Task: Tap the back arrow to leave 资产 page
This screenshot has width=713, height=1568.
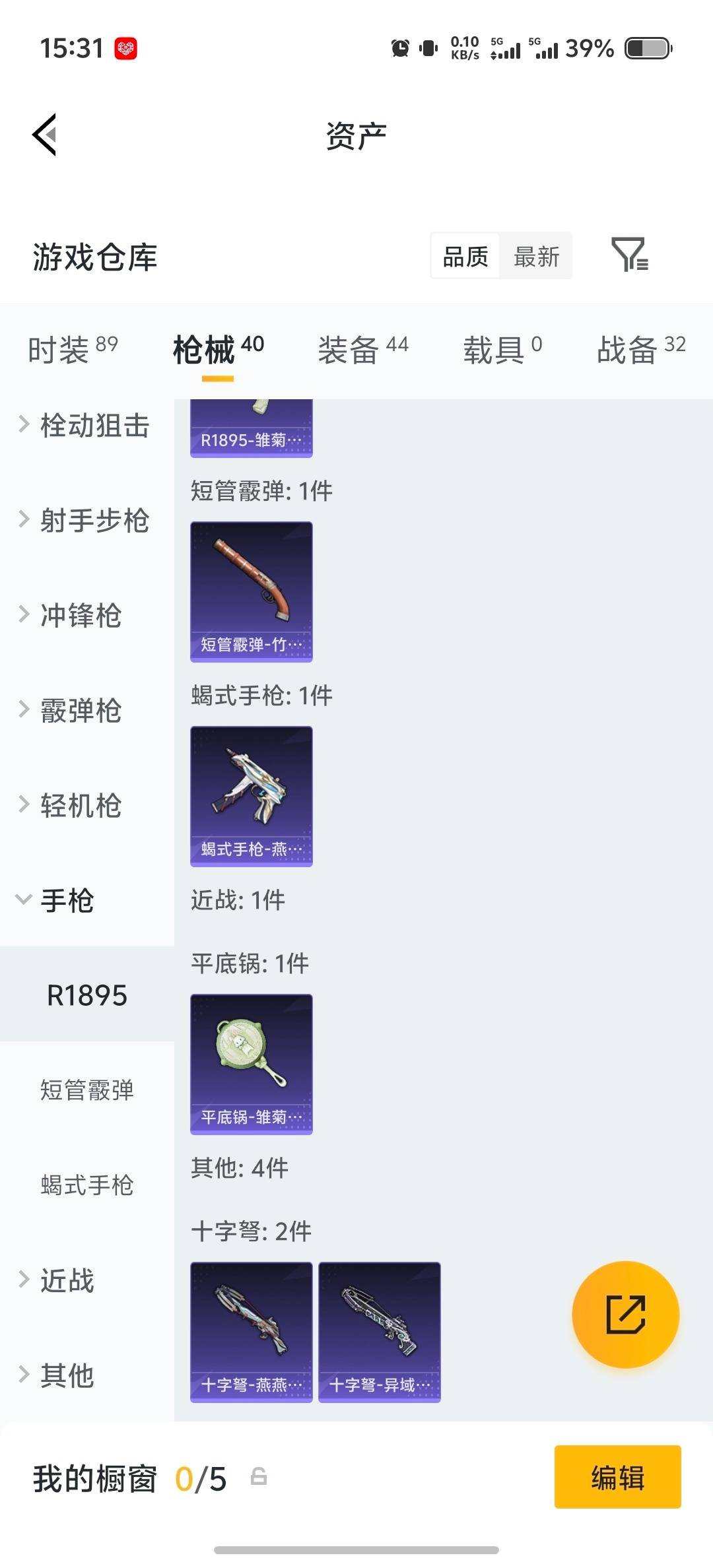Action: point(44,135)
